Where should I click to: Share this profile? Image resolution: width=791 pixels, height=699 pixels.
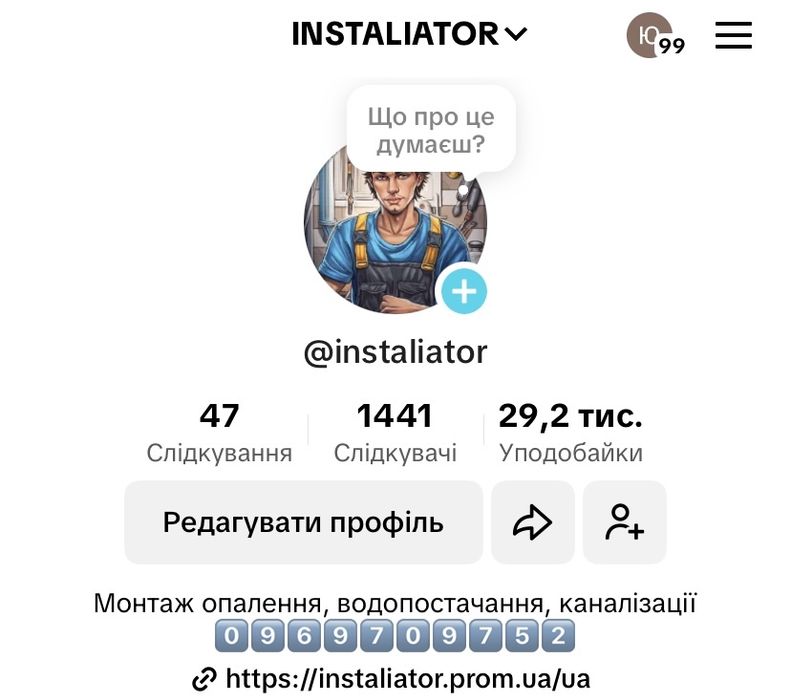(x=532, y=522)
